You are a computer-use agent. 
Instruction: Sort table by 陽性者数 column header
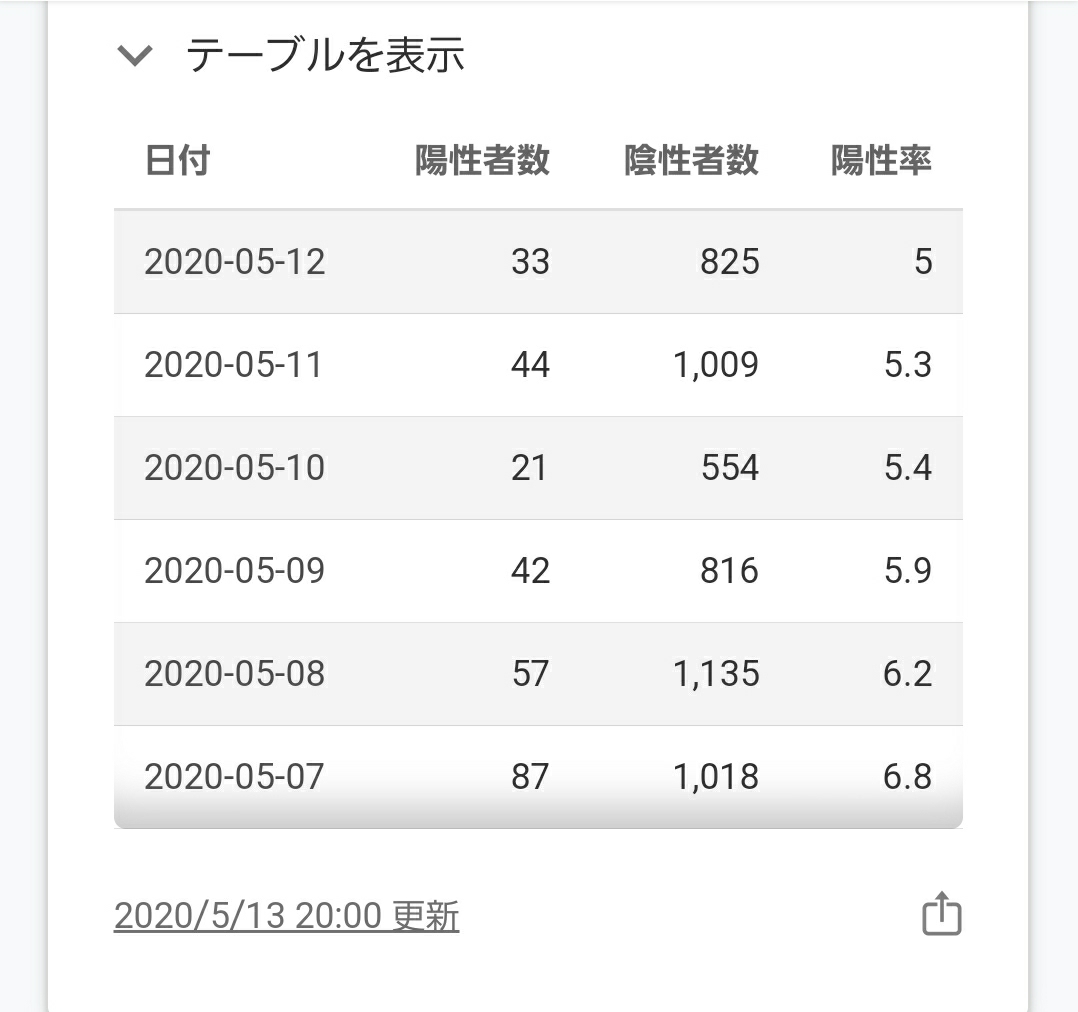482,161
